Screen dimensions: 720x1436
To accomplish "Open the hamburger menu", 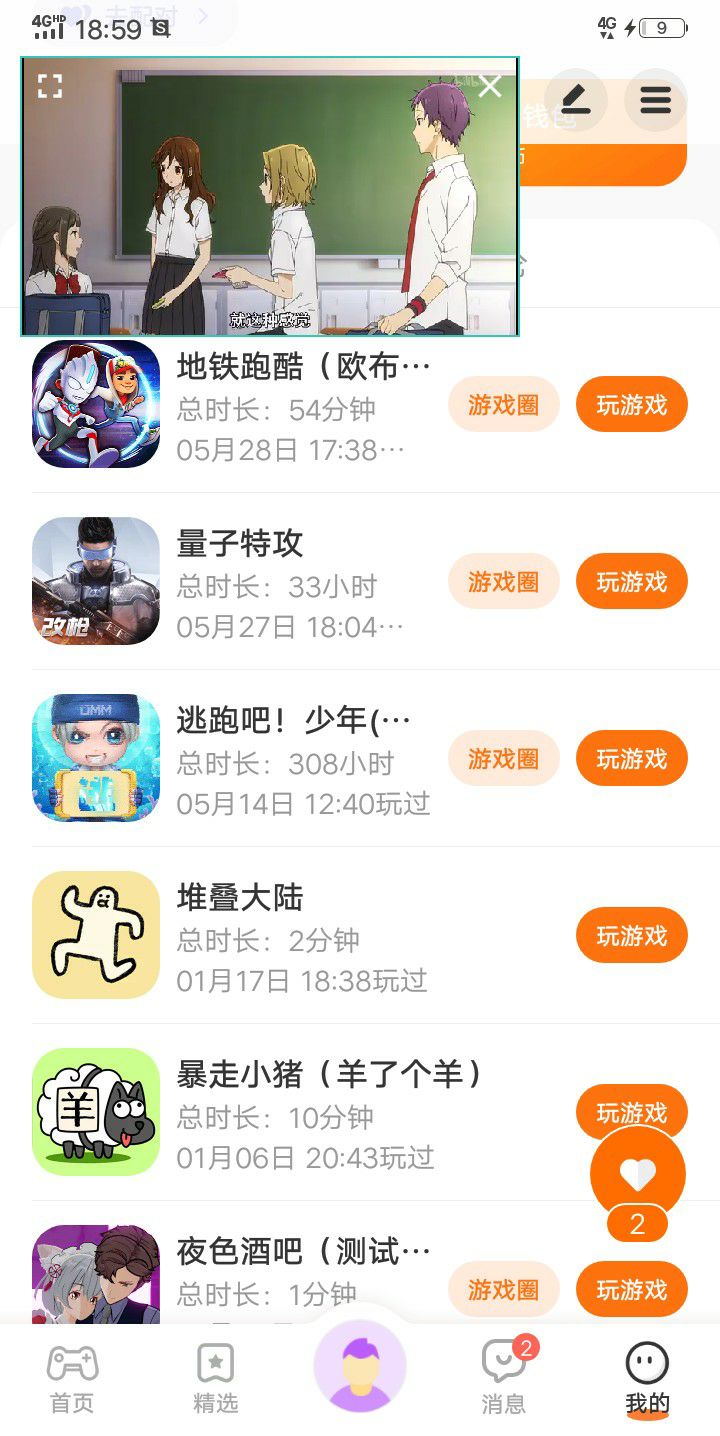I will (x=655, y=100).
